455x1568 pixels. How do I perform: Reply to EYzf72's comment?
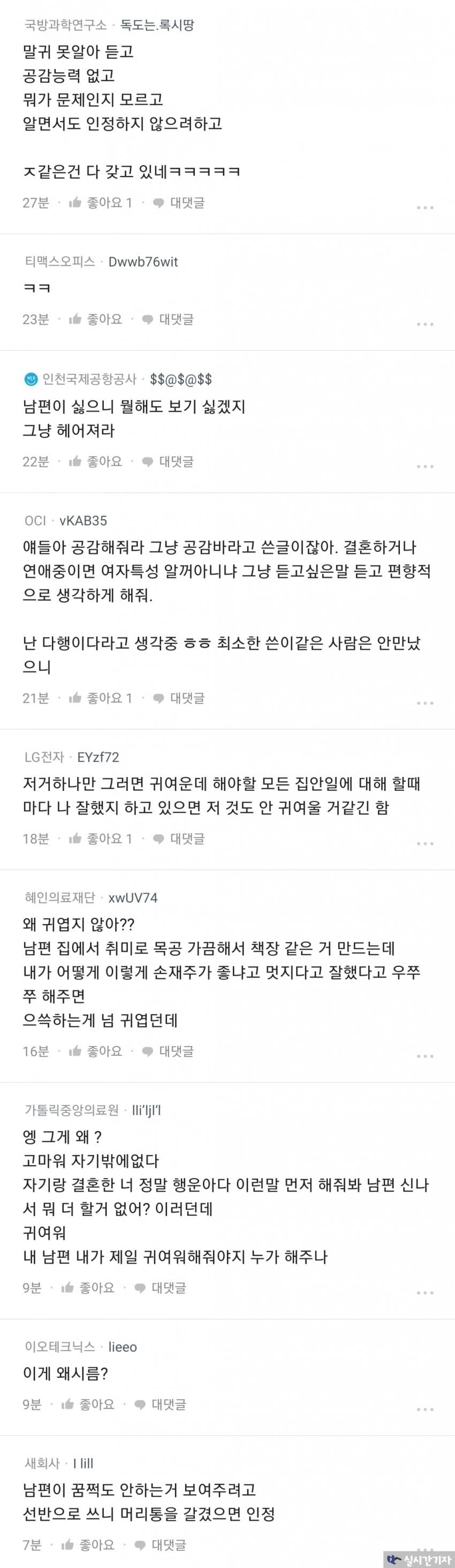178,839
